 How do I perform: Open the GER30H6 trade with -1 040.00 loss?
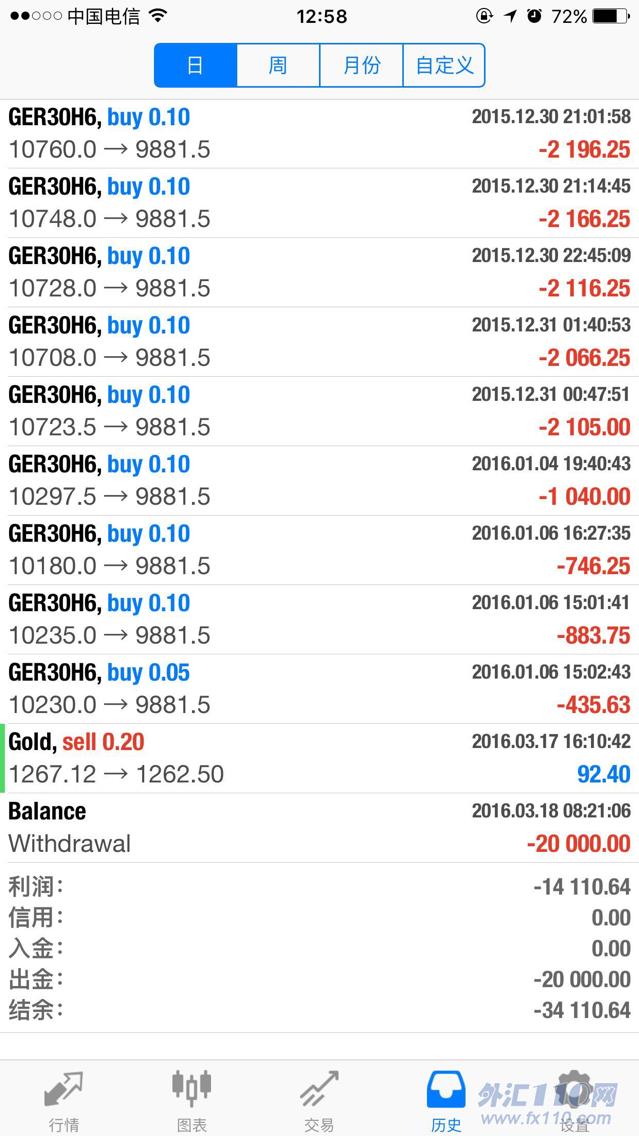click(x=320, y=481)
